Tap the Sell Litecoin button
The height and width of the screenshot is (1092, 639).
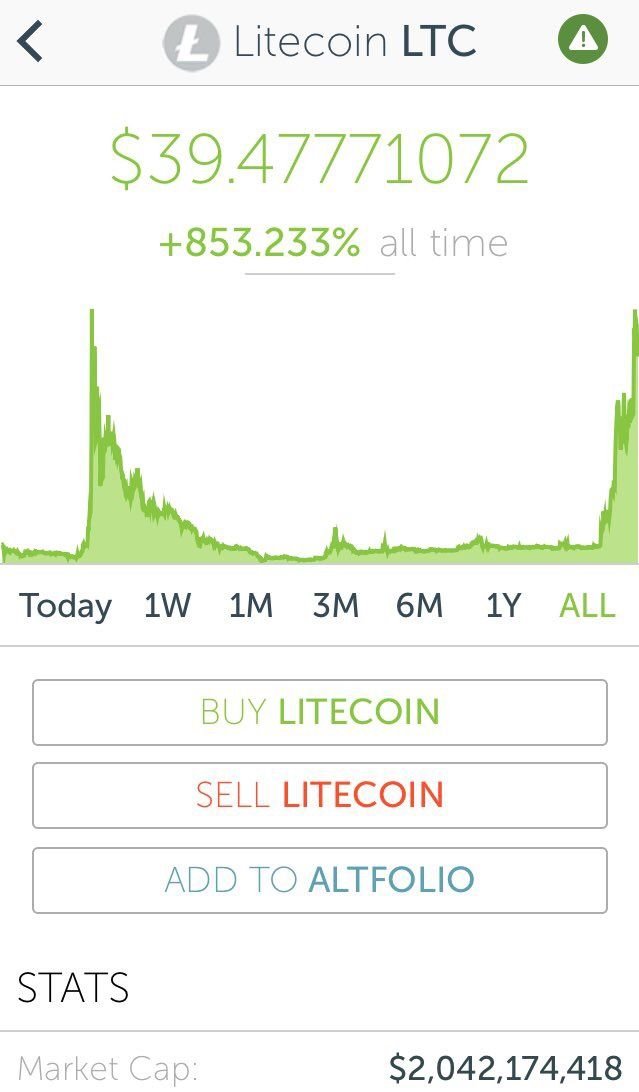click(x=320, y=795)
